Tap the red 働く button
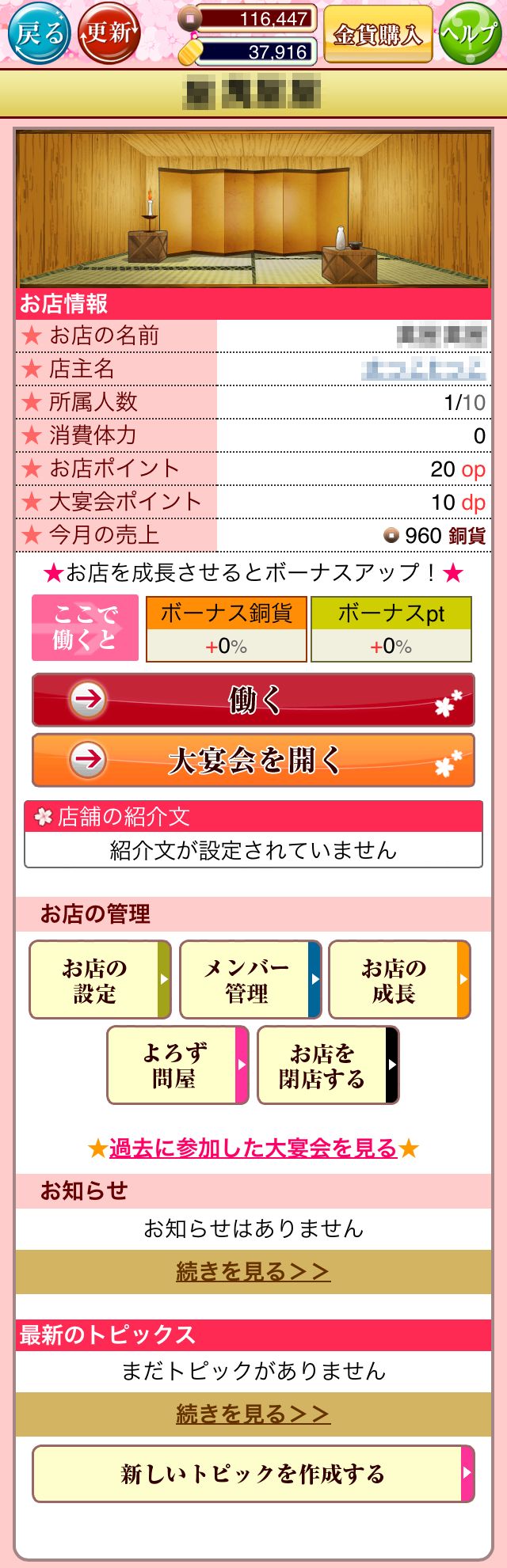Image resolution: width=507 pixels, height=1568 pixels. [253, 700]
